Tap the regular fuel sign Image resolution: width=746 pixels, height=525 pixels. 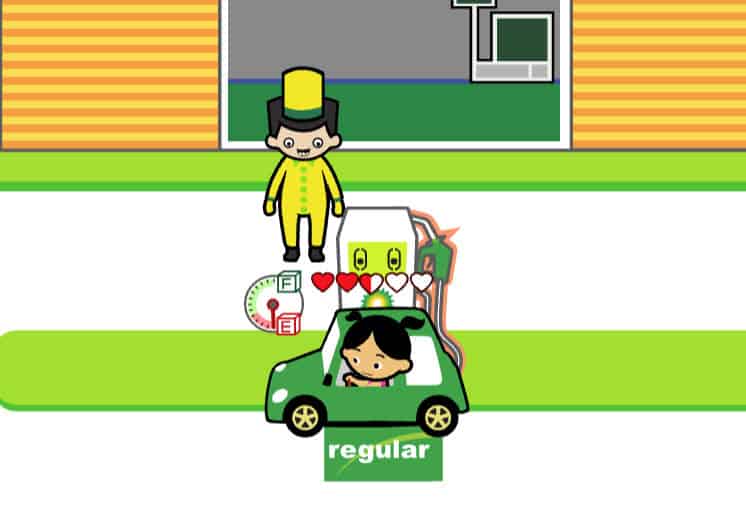pos(383,453)
